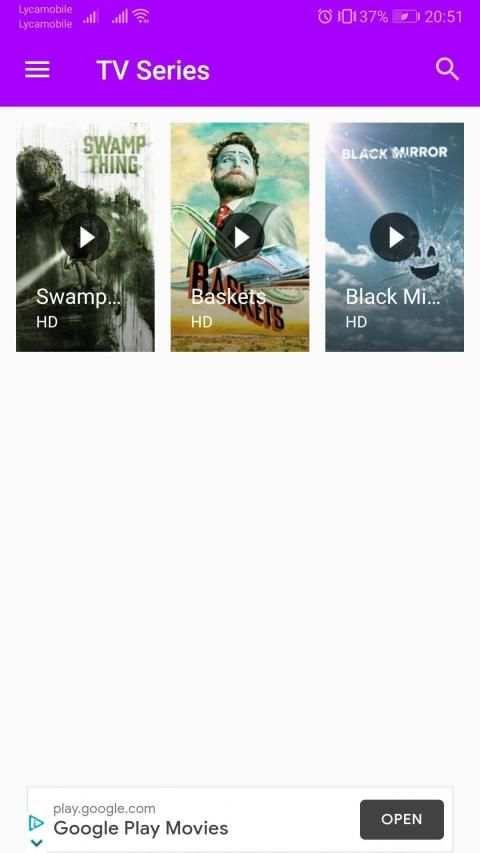480x853 pixels.
Task: Open the hamburger drawer menu
Action: (x=37, y=70)
